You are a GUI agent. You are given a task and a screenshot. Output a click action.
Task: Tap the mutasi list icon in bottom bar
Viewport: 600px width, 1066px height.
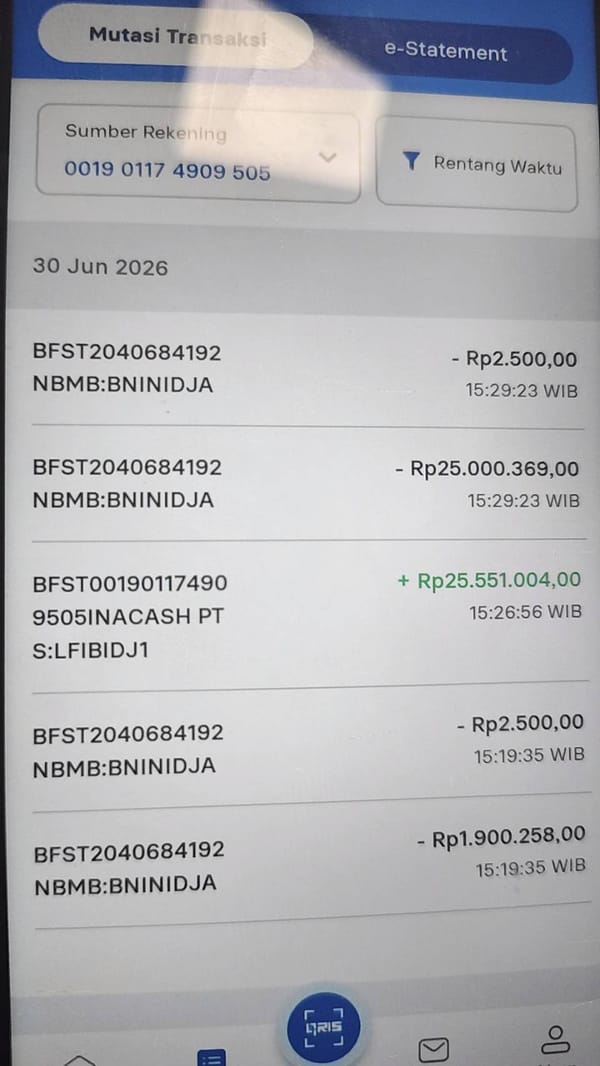(x=211, y=1057)
